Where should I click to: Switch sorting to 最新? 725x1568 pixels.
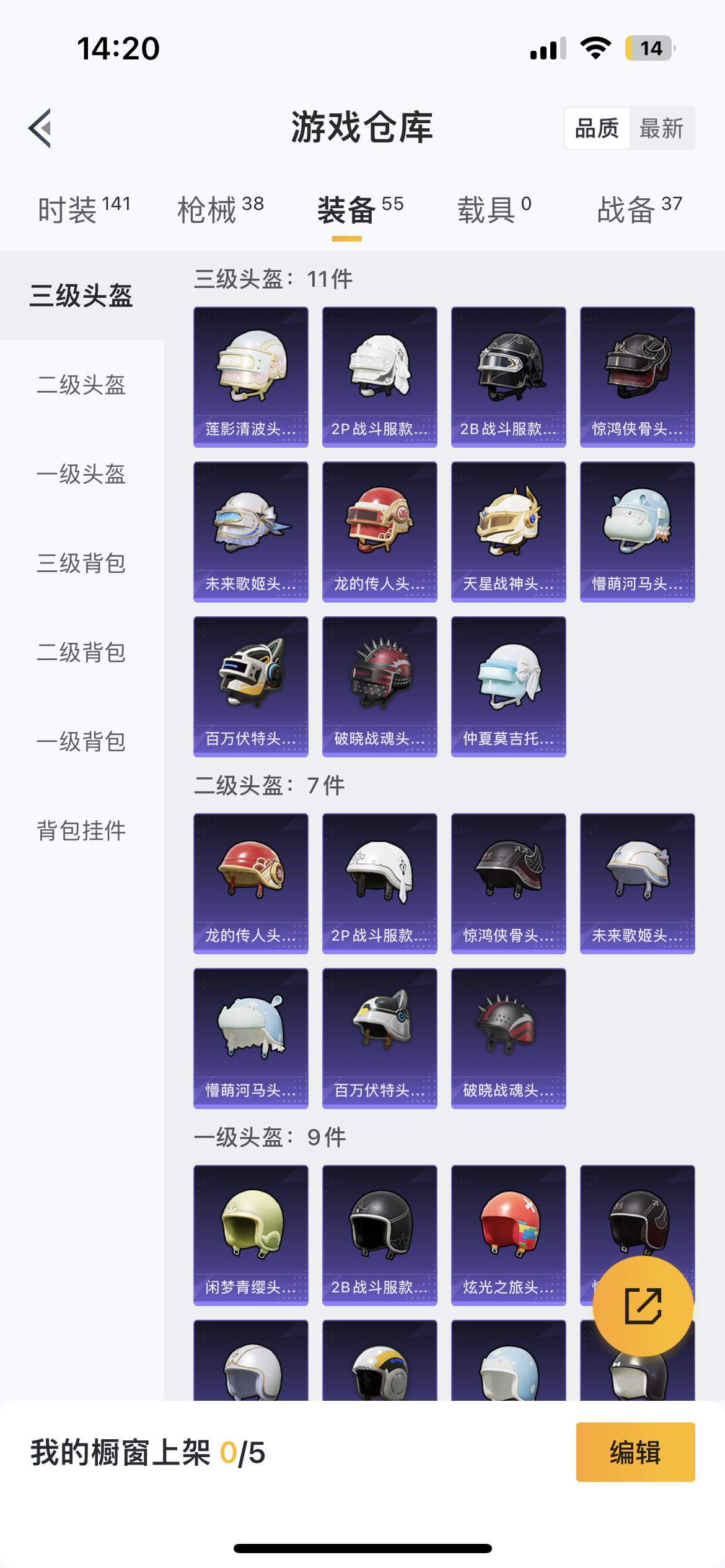[662, 128]
